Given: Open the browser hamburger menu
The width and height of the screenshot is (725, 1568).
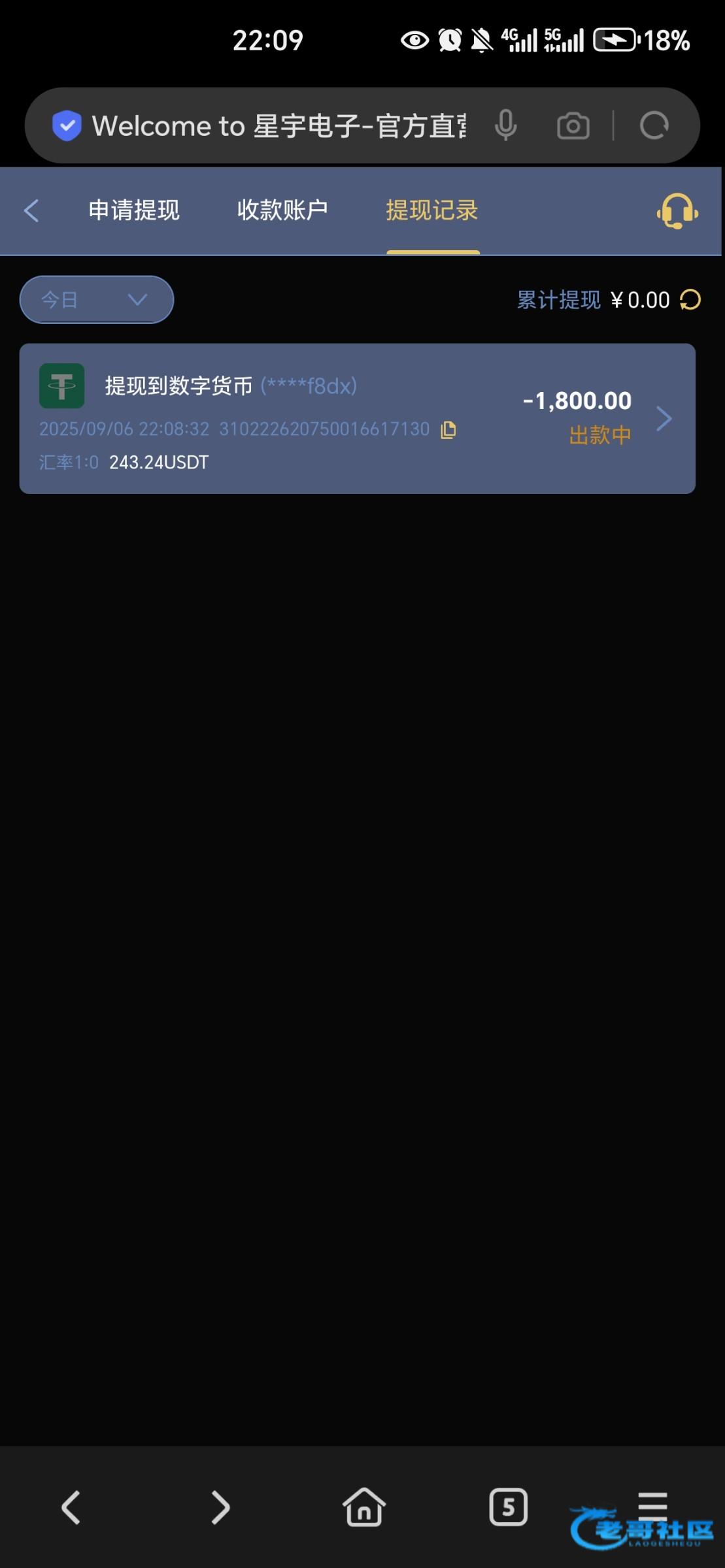Looking at the screenshot, I should pos(652,1505).
